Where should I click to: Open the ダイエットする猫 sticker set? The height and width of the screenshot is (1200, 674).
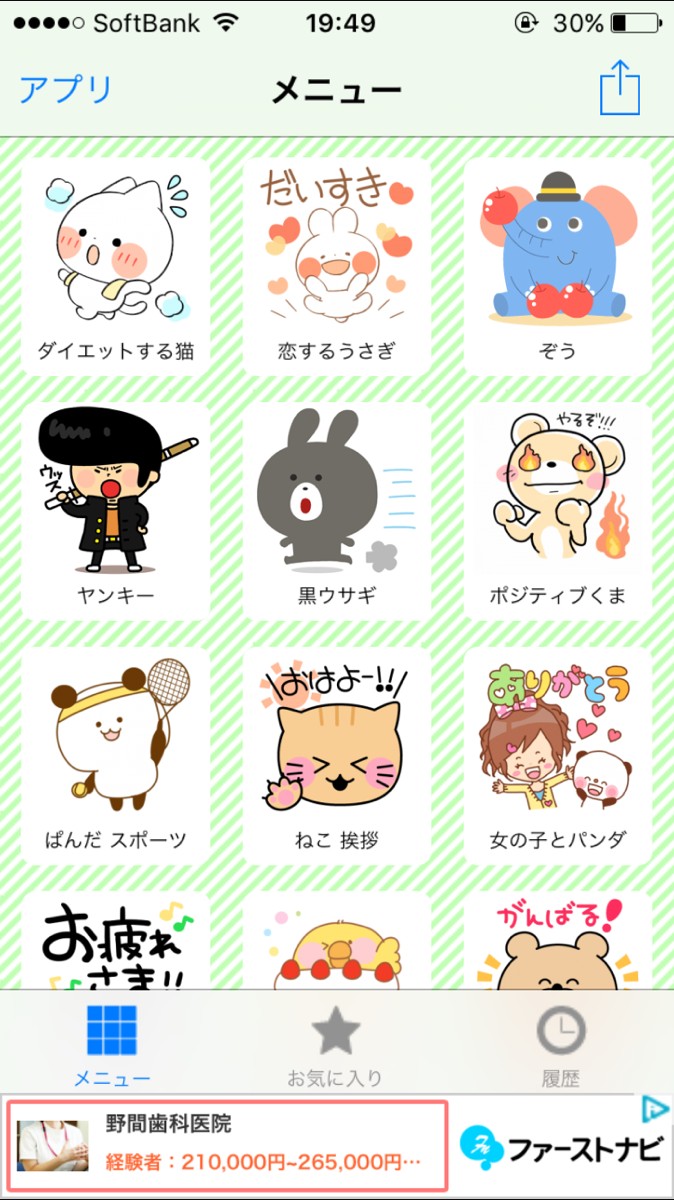[x=116, y=266]
